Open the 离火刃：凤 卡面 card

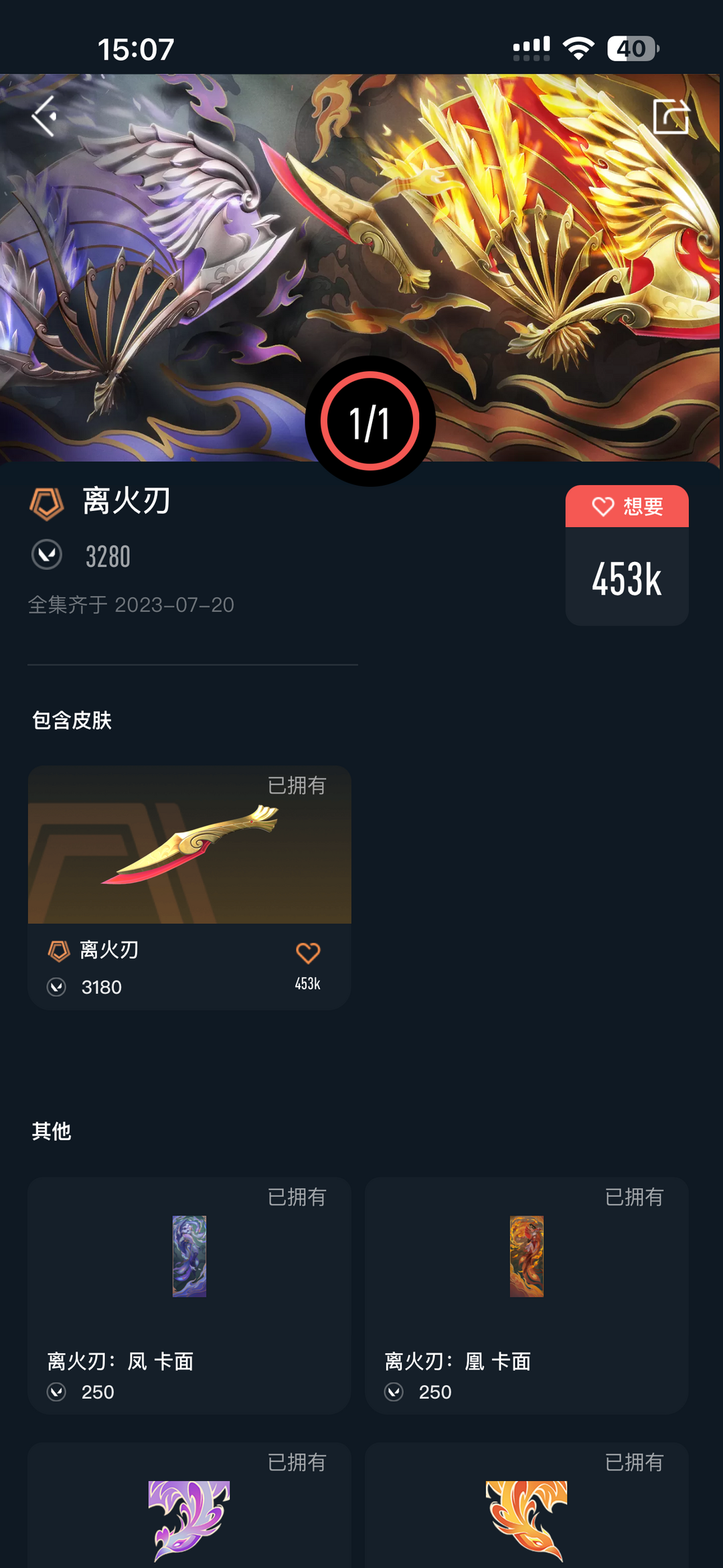coord(189,1295)
